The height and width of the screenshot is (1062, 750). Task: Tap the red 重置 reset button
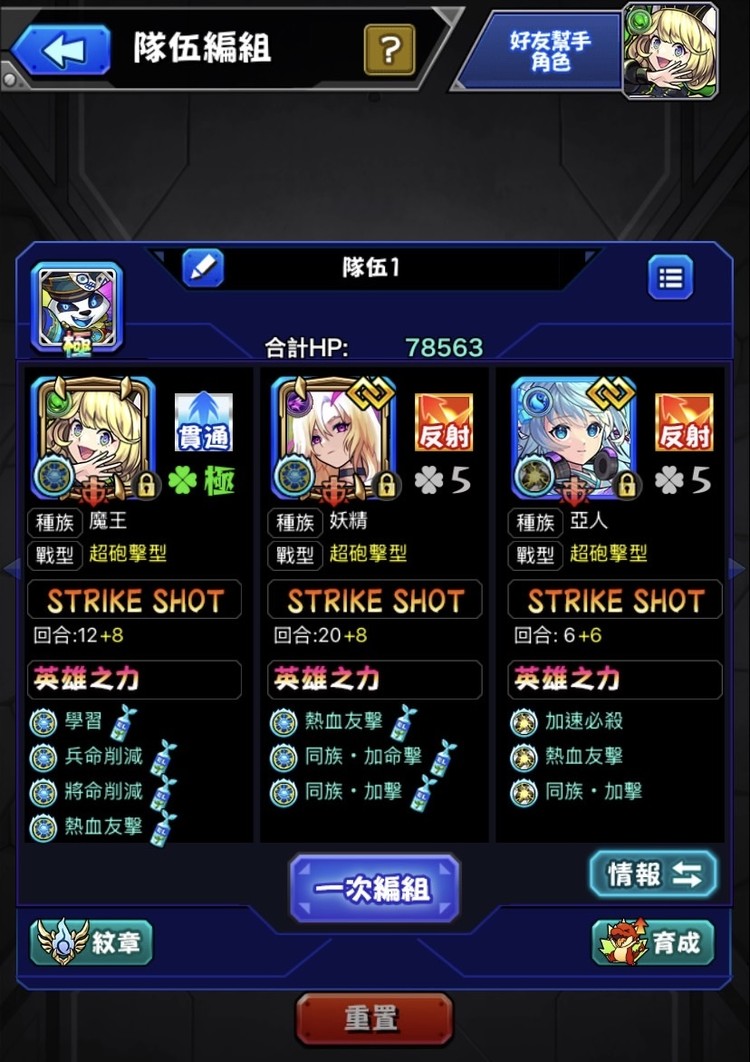(374, 1018)
